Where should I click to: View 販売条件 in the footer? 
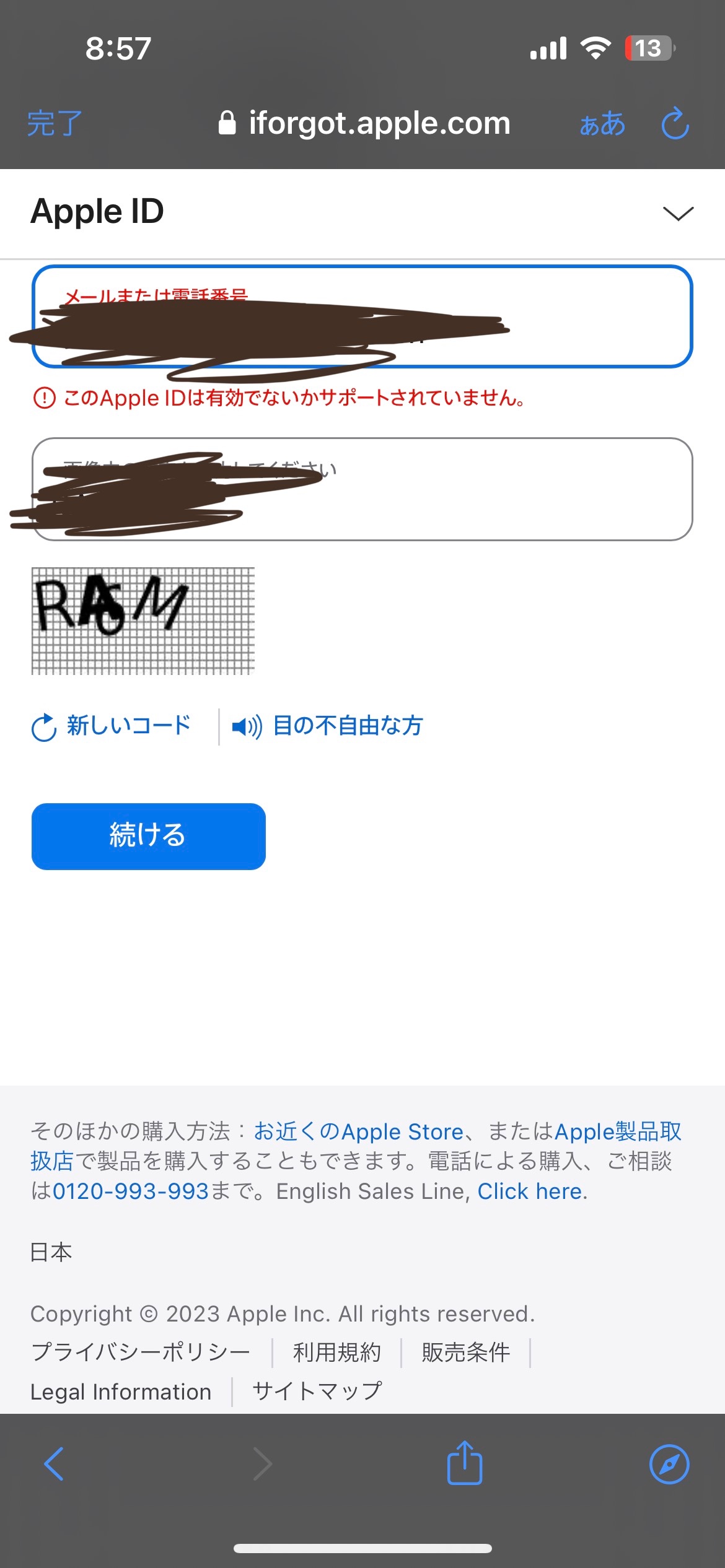point(465,1352)
